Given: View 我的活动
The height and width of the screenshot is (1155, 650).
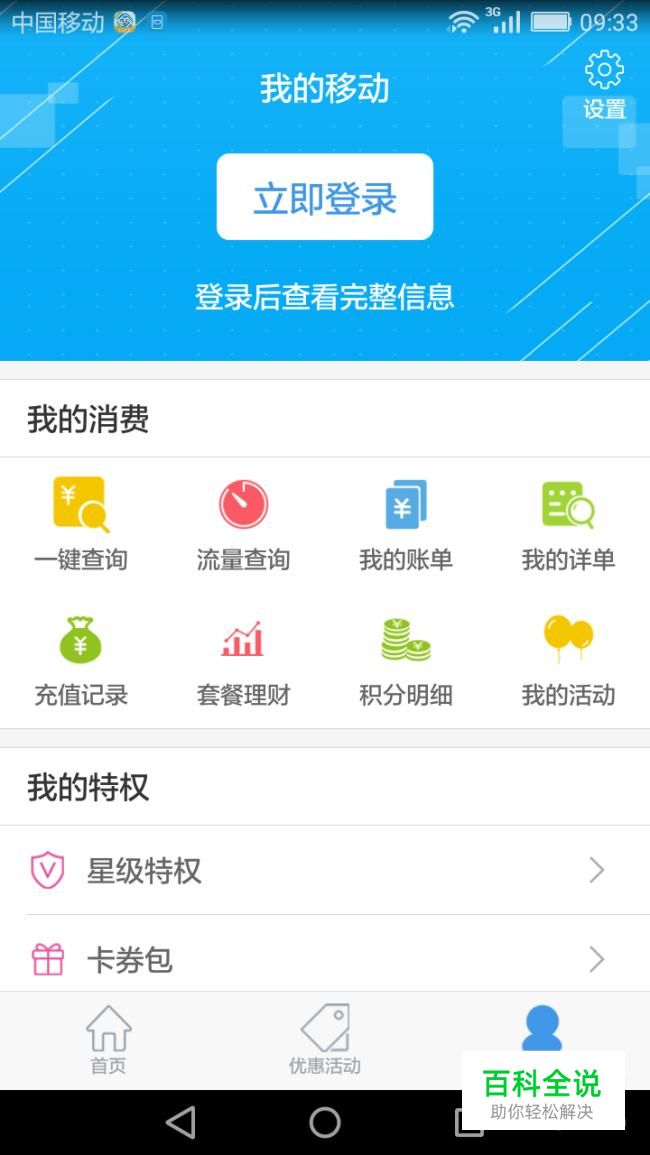Looking at the screenshot, I should tap(567, 660).
